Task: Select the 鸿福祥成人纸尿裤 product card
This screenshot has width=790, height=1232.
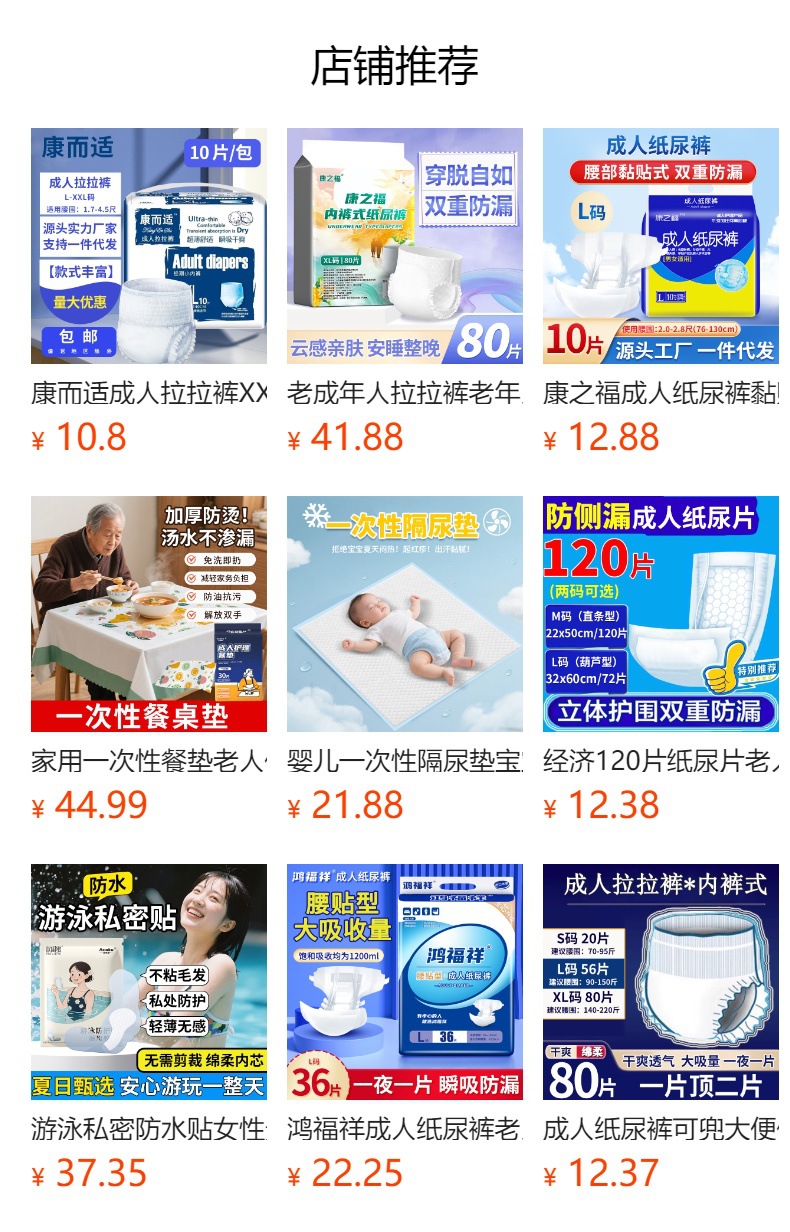Action: (405, 982)
